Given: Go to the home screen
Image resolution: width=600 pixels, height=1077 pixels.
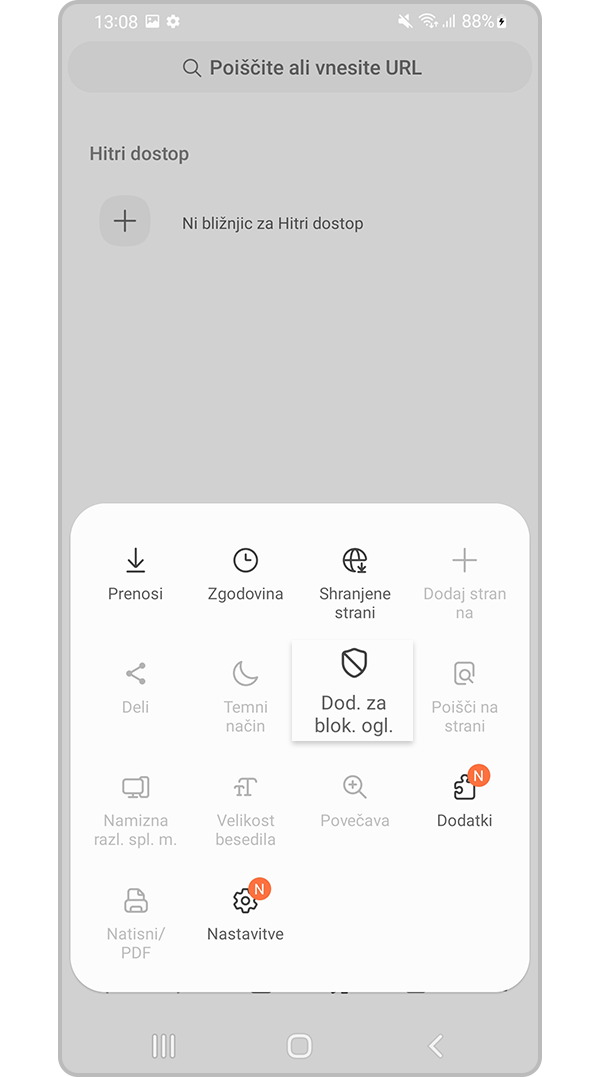Looking at the screenshot, I should 299,1046.
